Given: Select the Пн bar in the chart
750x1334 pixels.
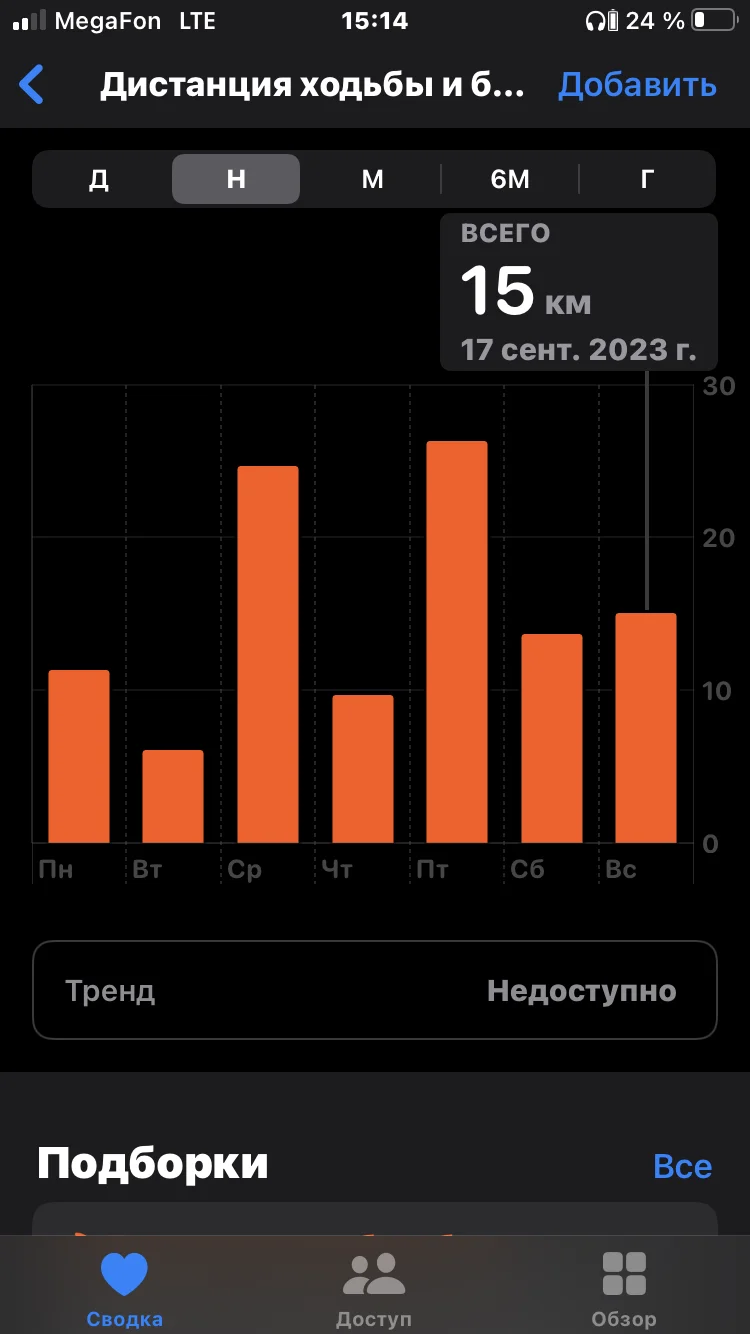Looking at the screenshot, I should pyautogui.click(x=79, y=757).
